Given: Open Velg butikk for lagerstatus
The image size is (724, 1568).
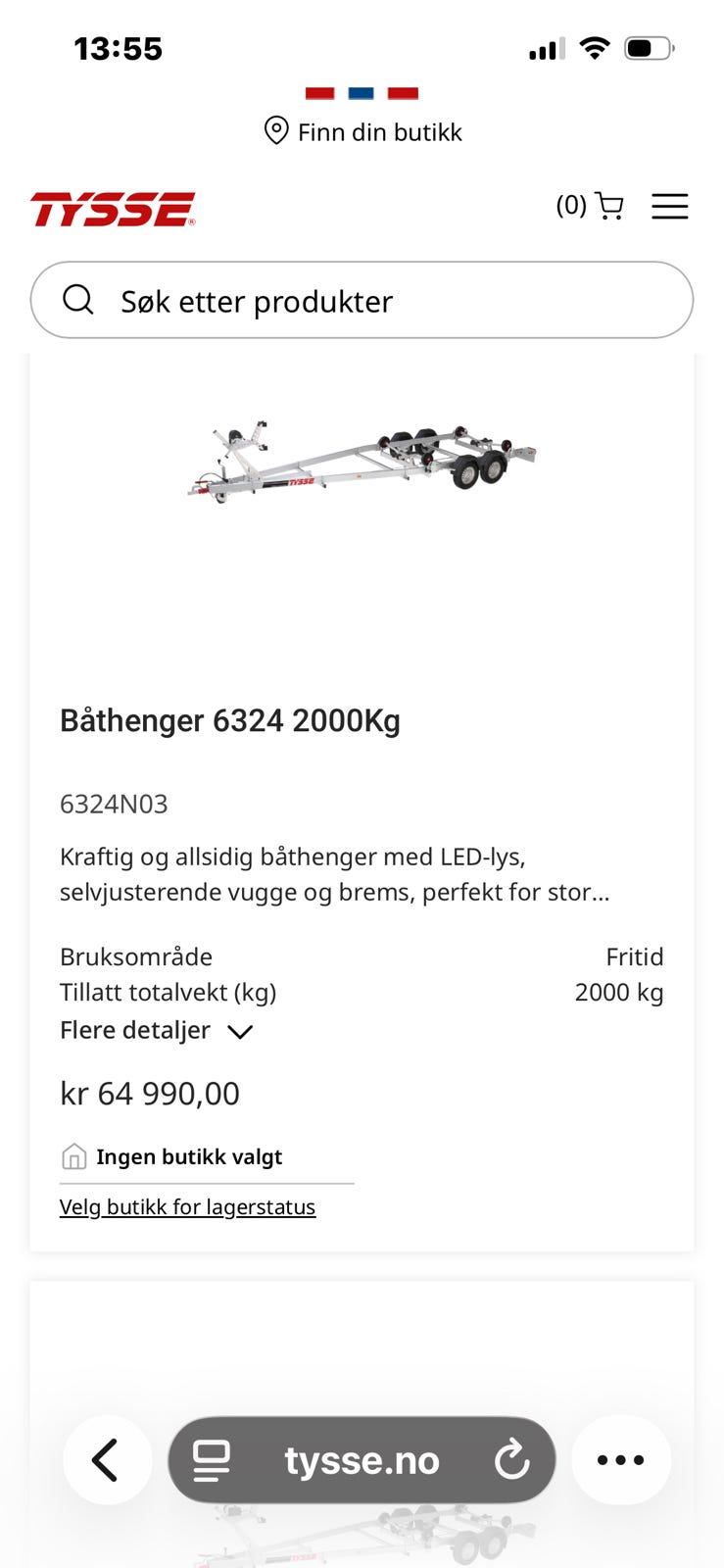Looking at the screenshot, I should point(187,1206).
